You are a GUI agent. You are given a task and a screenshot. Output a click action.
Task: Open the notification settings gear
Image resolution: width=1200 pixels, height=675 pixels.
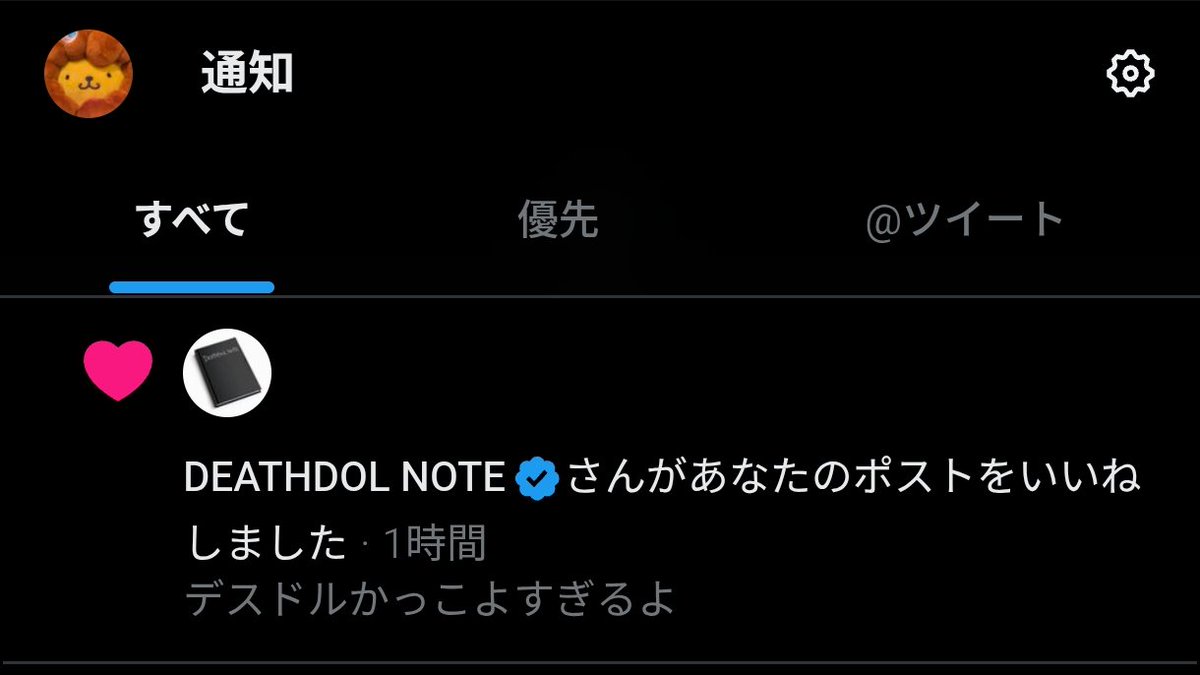point(1130,74)
